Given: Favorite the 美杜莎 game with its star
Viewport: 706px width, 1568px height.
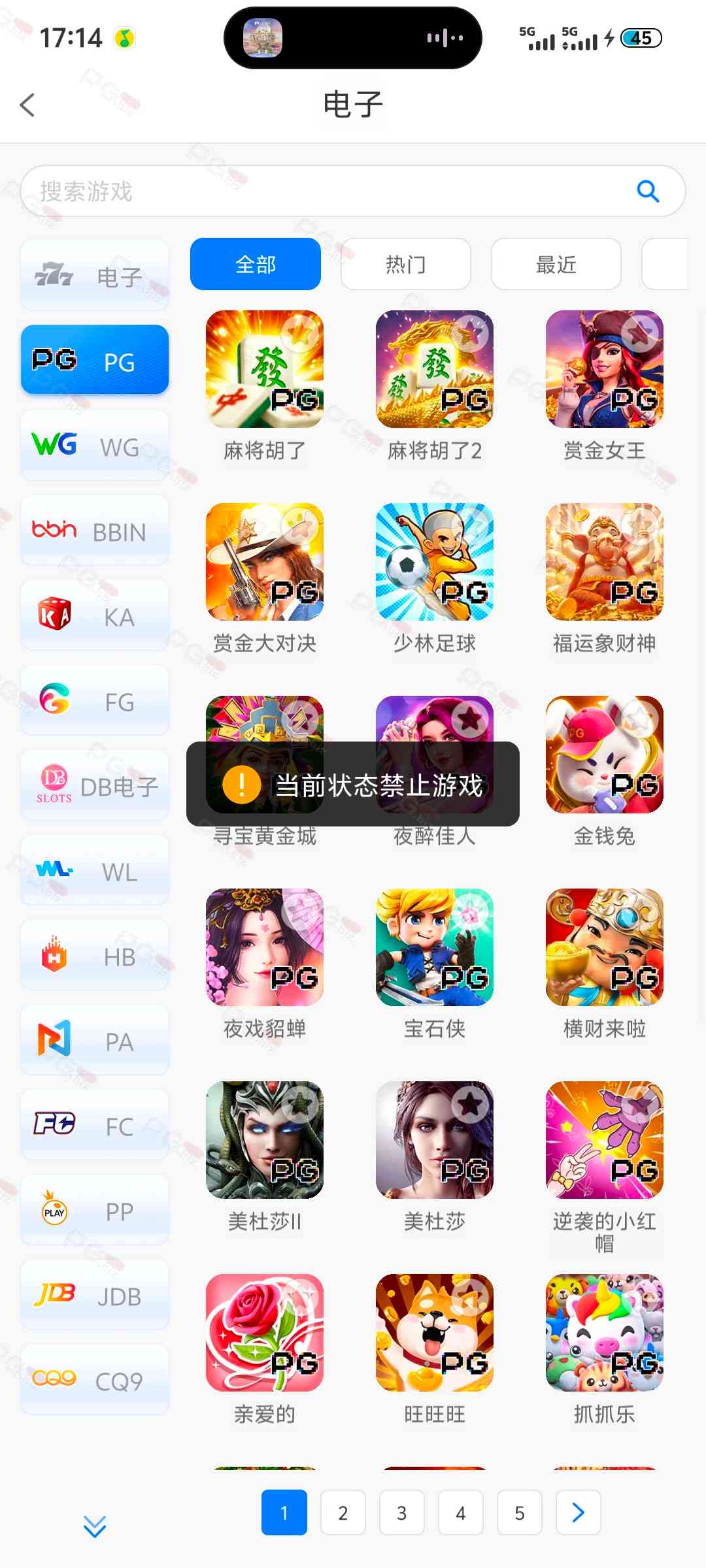Looking at the screenshot, I should pyautogui.click(x=469, y=1105).
